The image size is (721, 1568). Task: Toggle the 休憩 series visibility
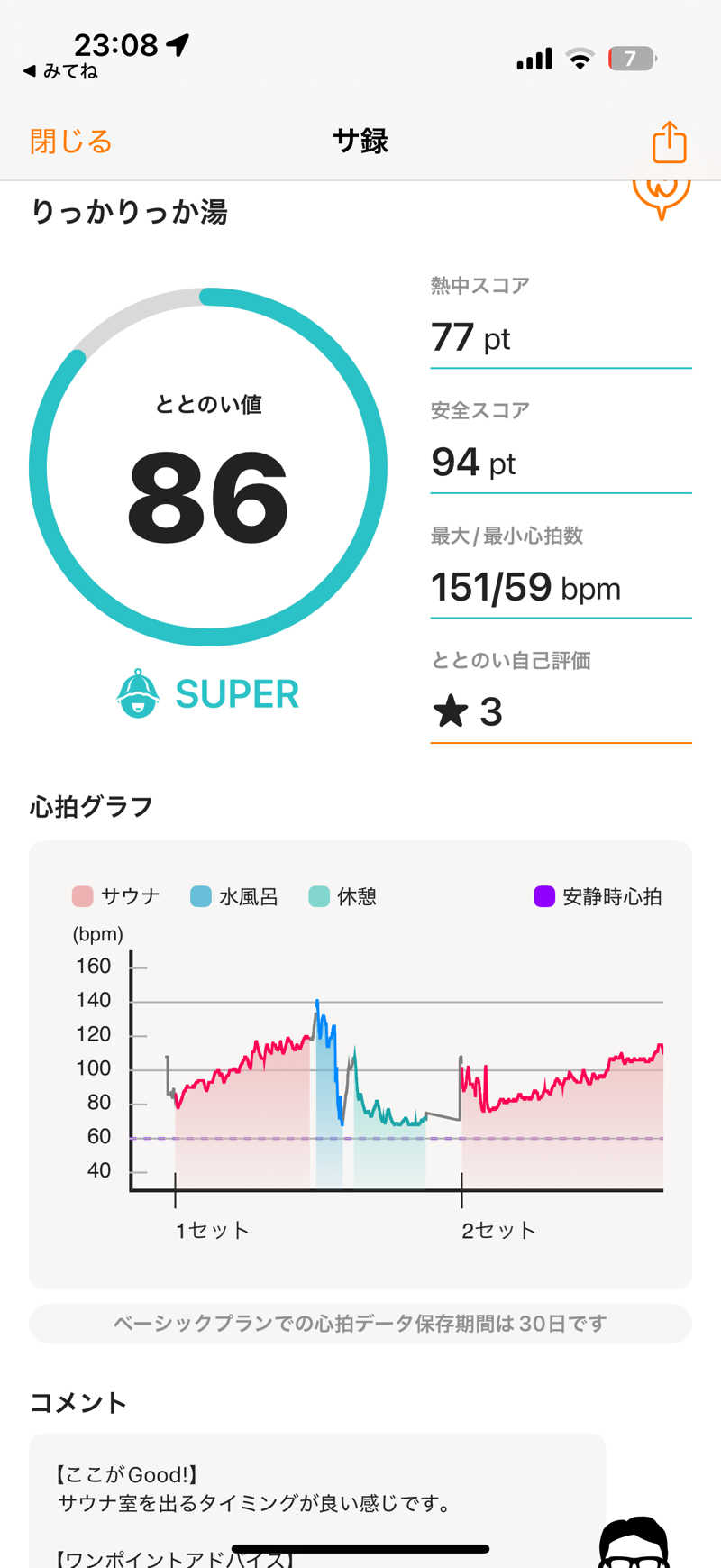click(342, 895)
